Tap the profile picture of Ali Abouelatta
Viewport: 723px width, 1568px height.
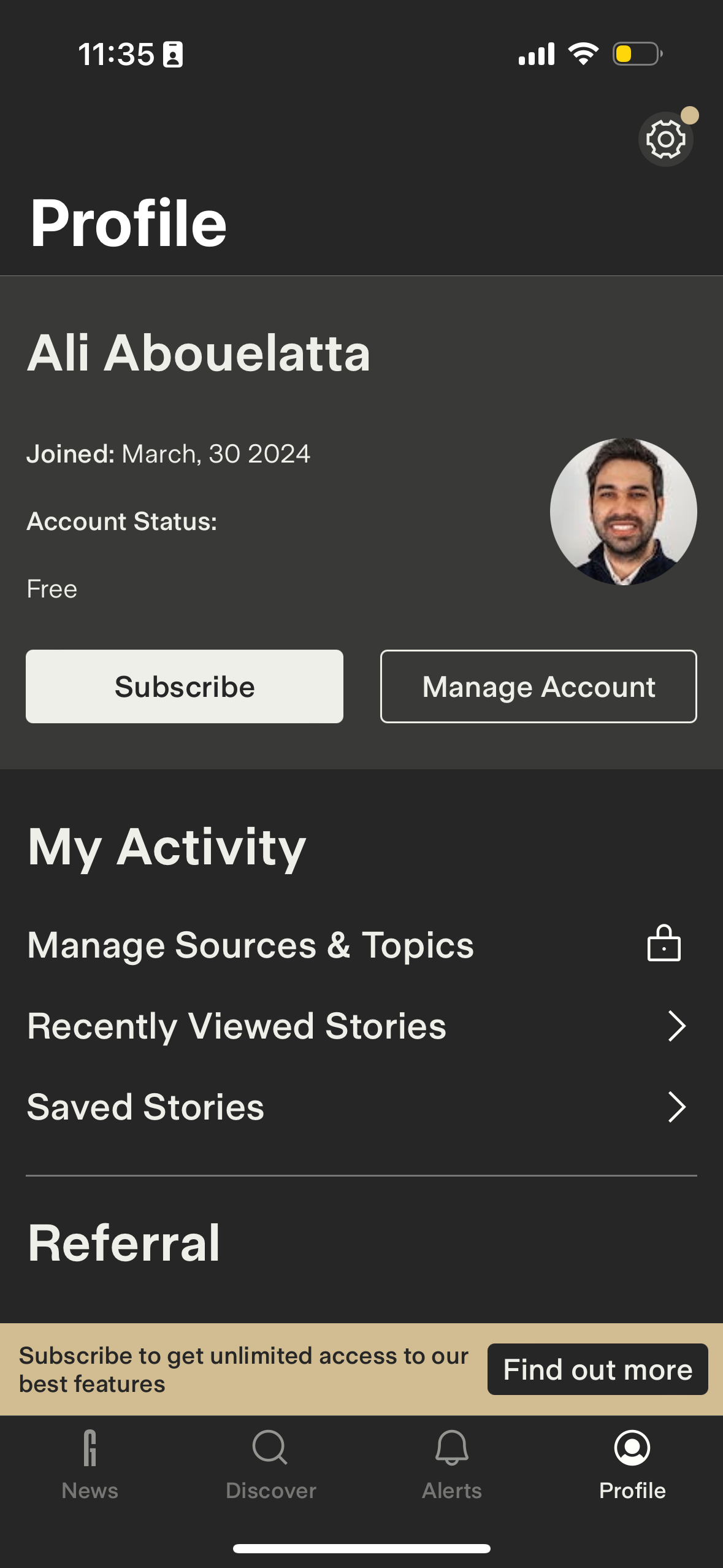623,510
